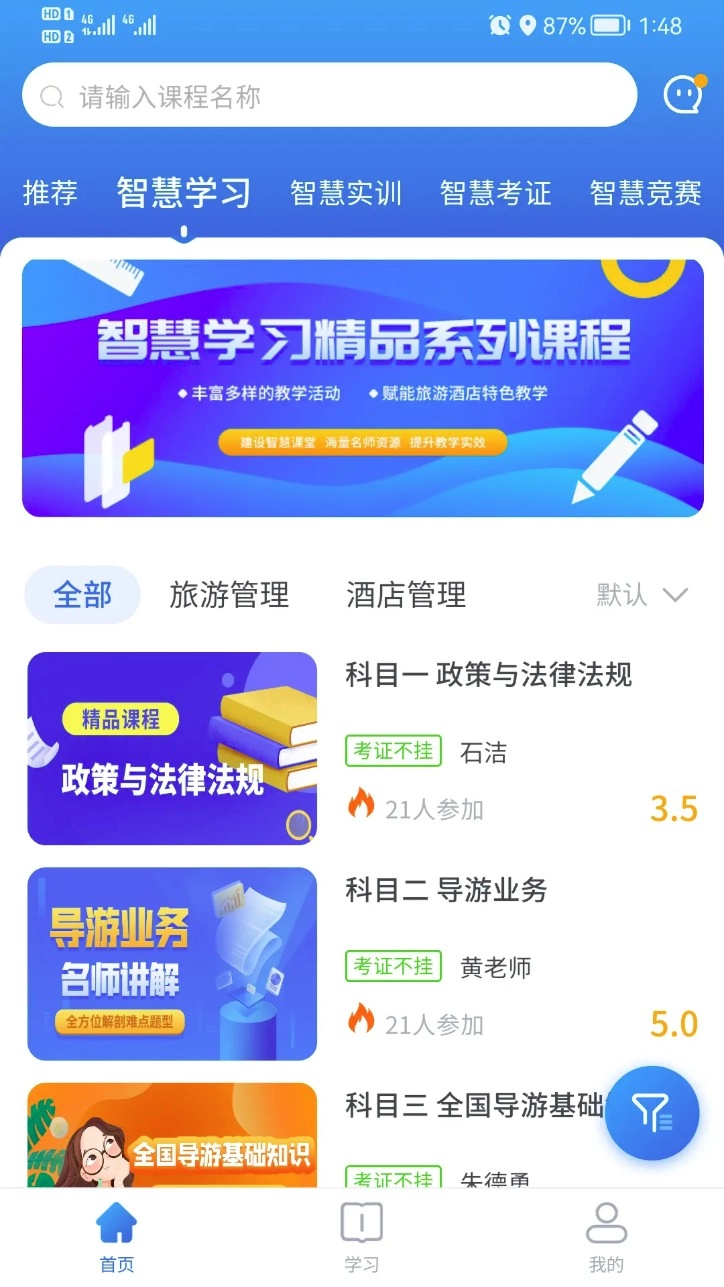
Task: Tap the 3.5 rating score on 科目一
Action: pos(672,807)
